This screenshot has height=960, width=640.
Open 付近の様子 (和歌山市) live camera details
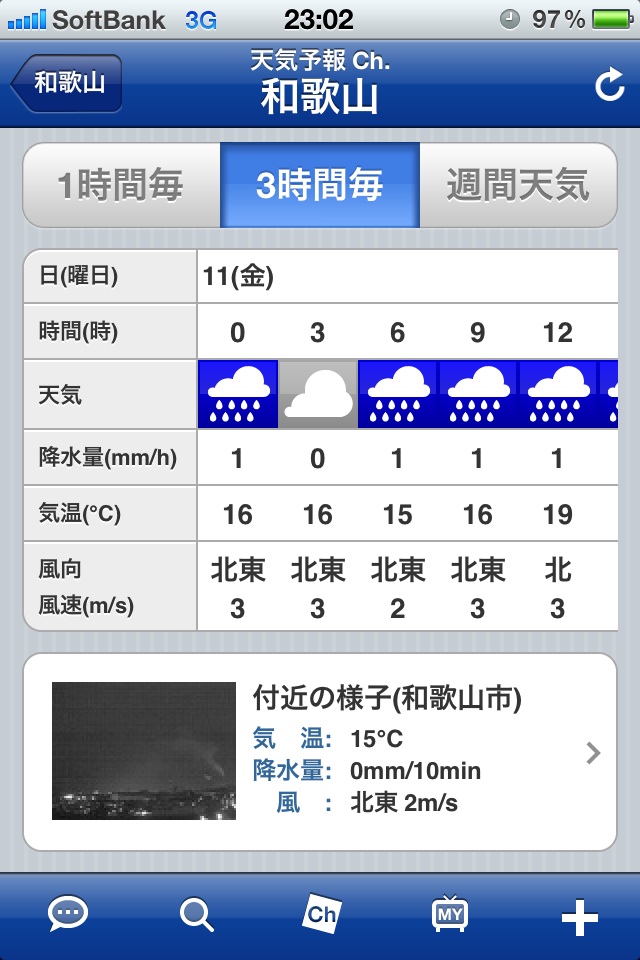click(x=320, y=752)
